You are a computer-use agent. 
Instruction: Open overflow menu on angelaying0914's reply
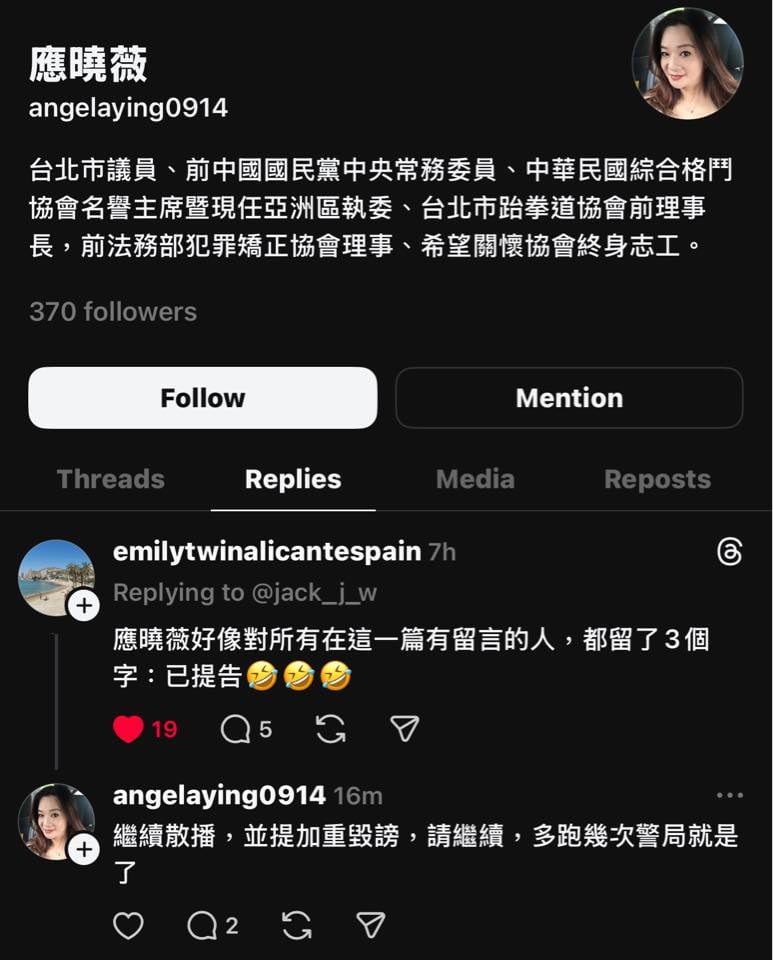tap(730, 796)
